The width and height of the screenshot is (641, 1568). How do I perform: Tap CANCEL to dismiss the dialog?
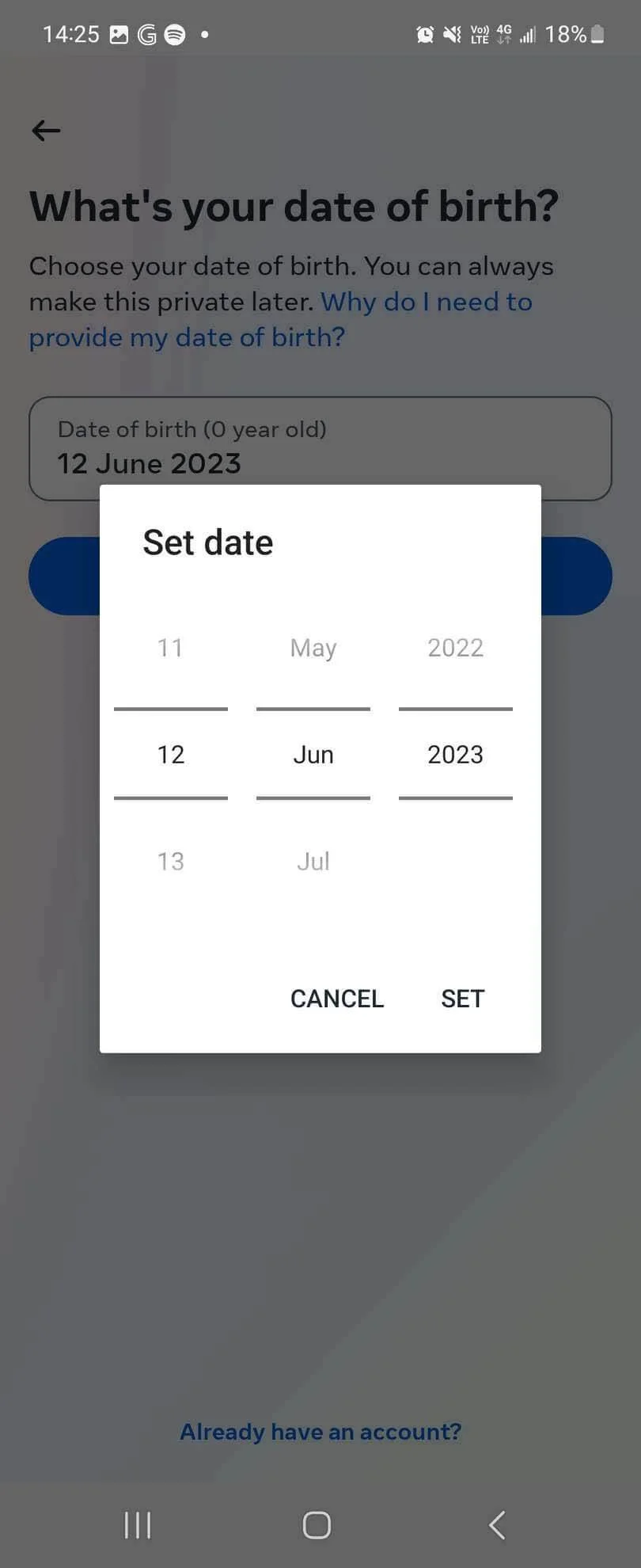[336, 999]
